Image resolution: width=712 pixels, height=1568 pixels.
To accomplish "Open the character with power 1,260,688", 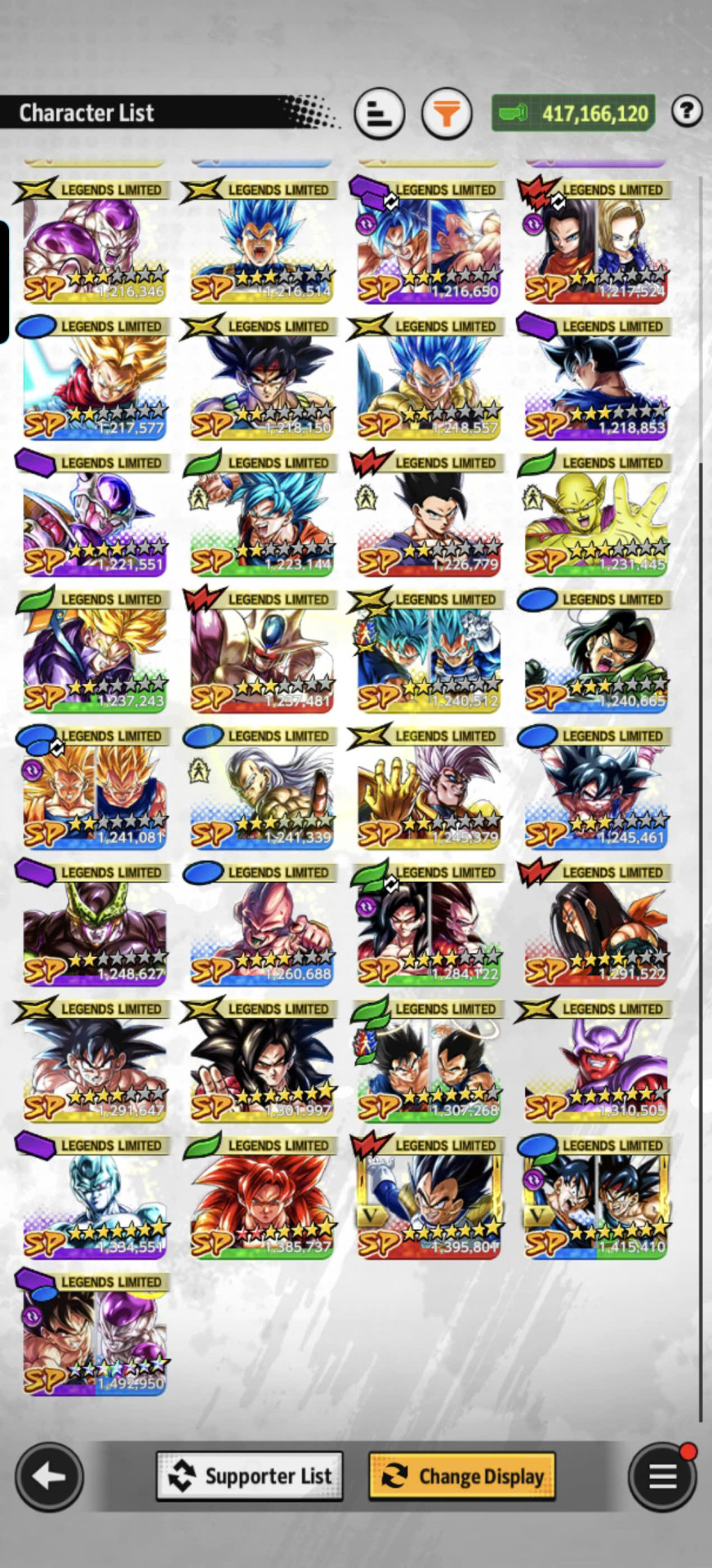I will click(x=261, y=924).
